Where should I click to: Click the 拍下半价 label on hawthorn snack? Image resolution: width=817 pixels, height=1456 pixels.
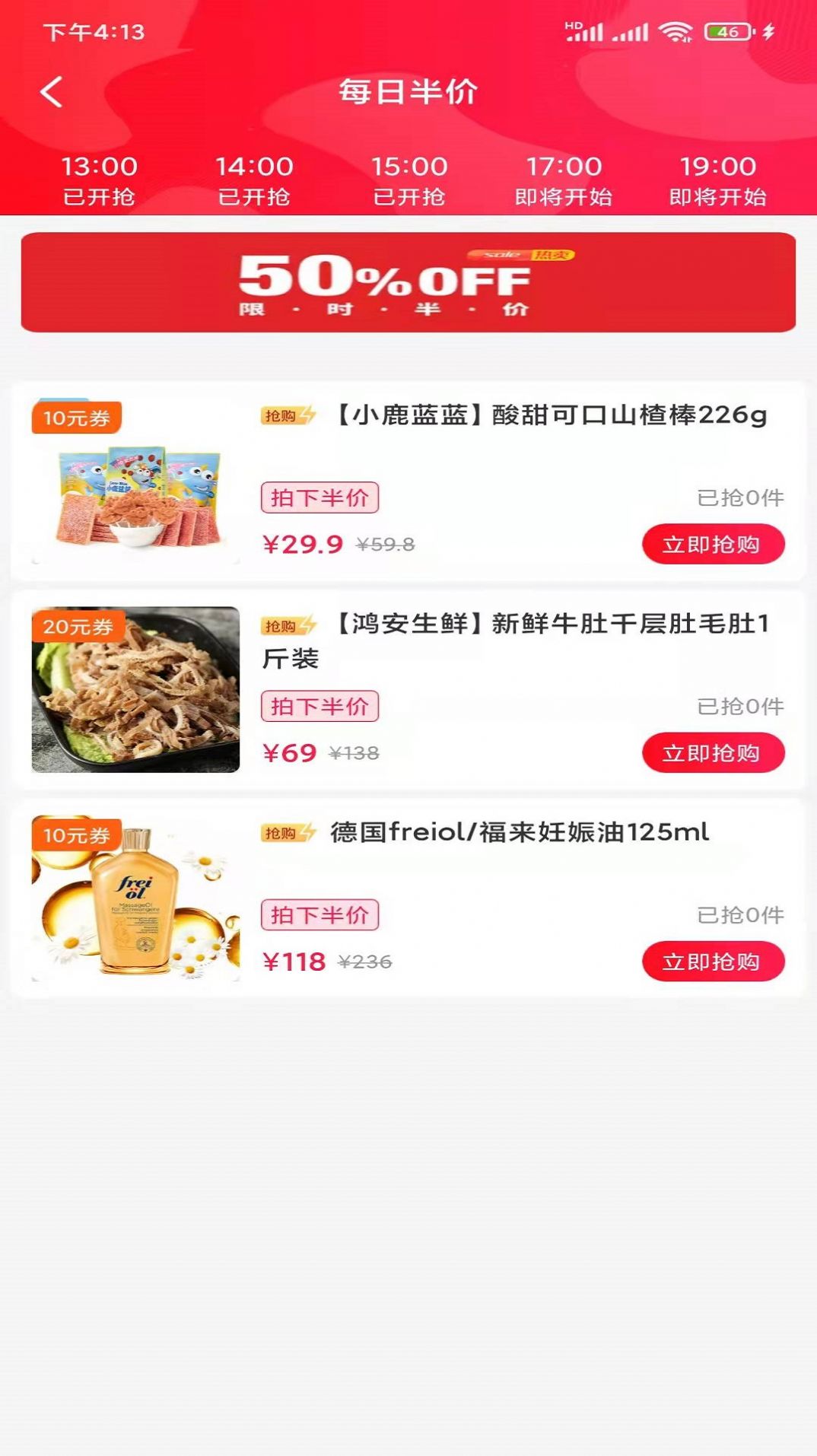321,495
